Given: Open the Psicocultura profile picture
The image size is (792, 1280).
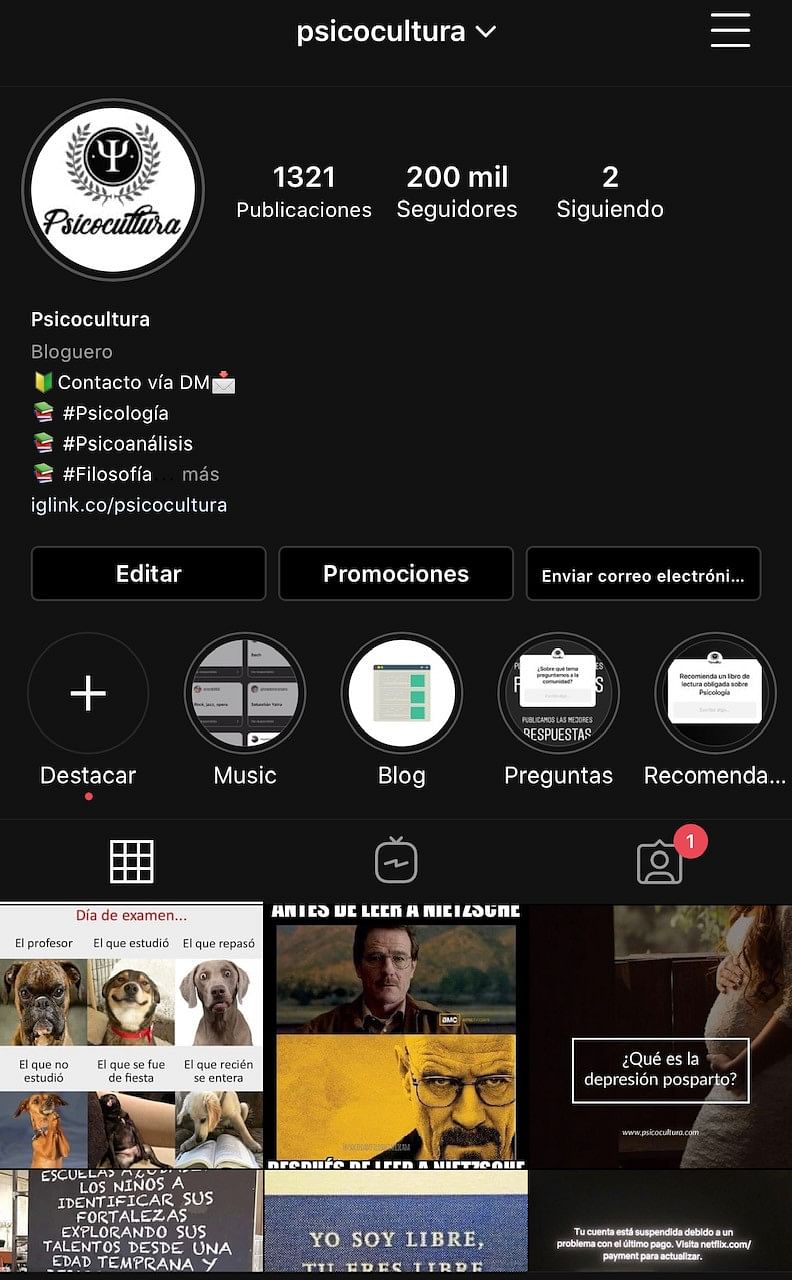Looking at the screenshot, I should coord(112,189).
